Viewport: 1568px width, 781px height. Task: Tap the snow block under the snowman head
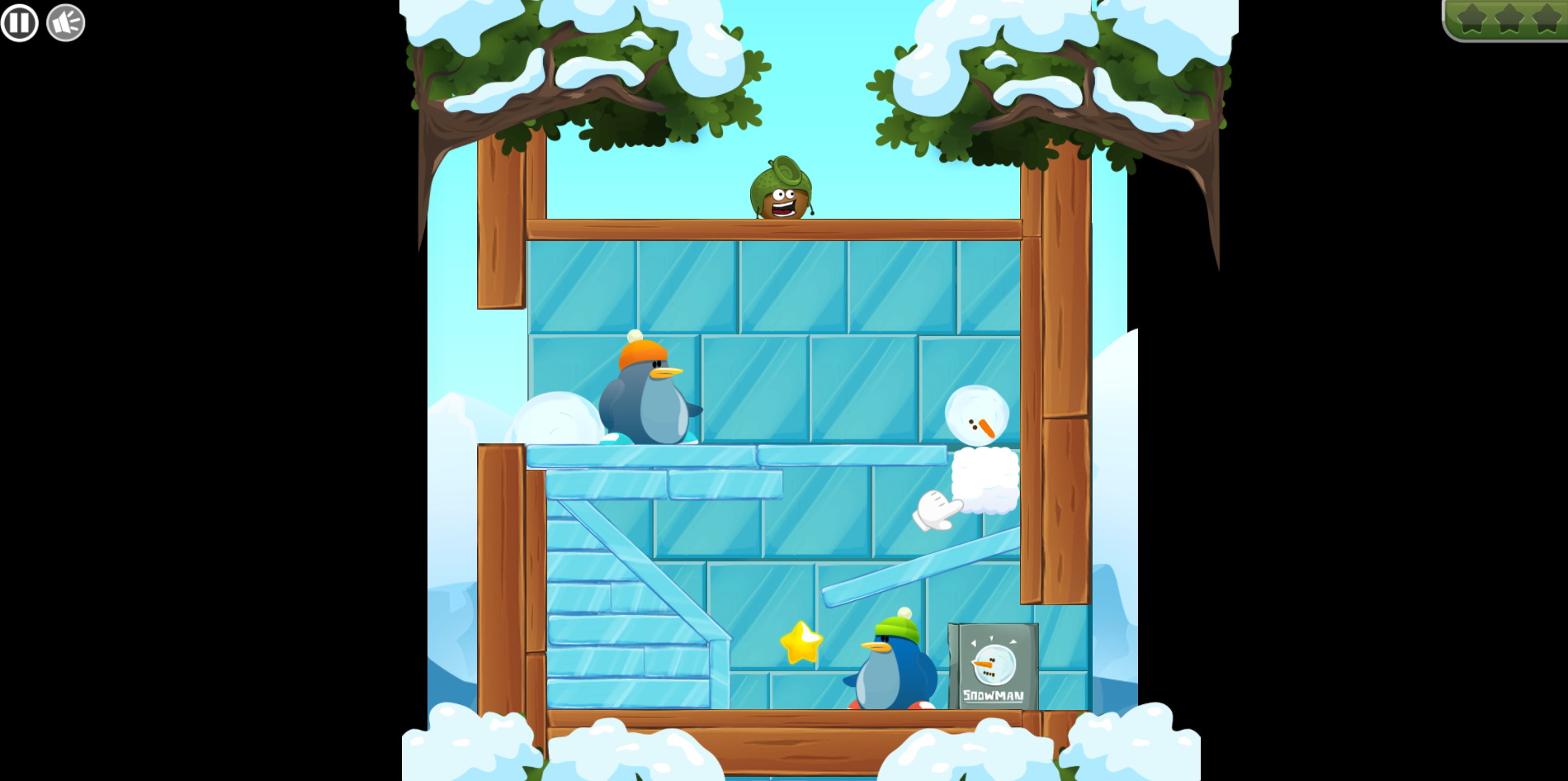(x=986, y=480)
